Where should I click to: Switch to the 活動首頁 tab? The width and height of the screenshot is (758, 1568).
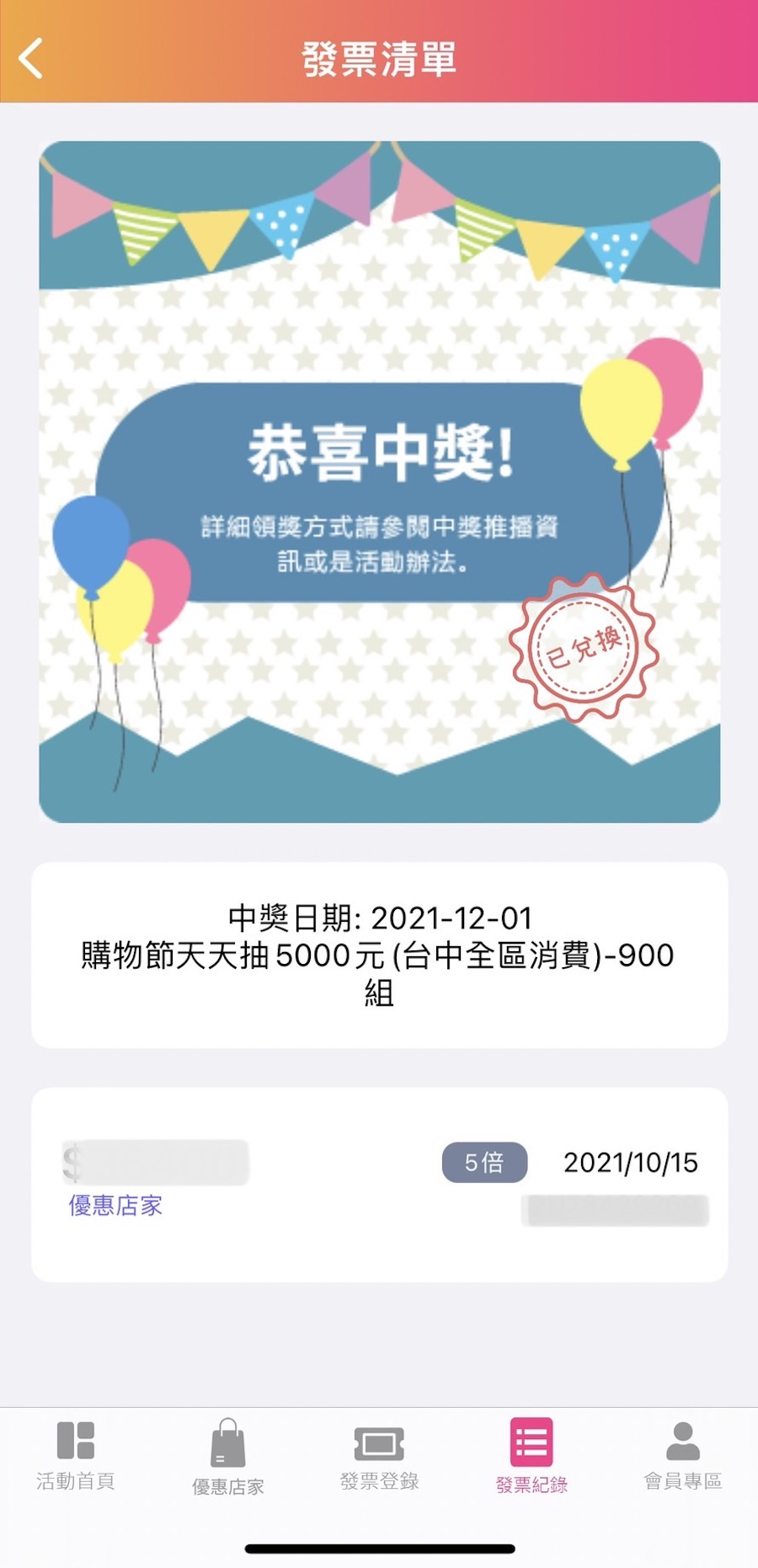click(x=76, y=1455)
